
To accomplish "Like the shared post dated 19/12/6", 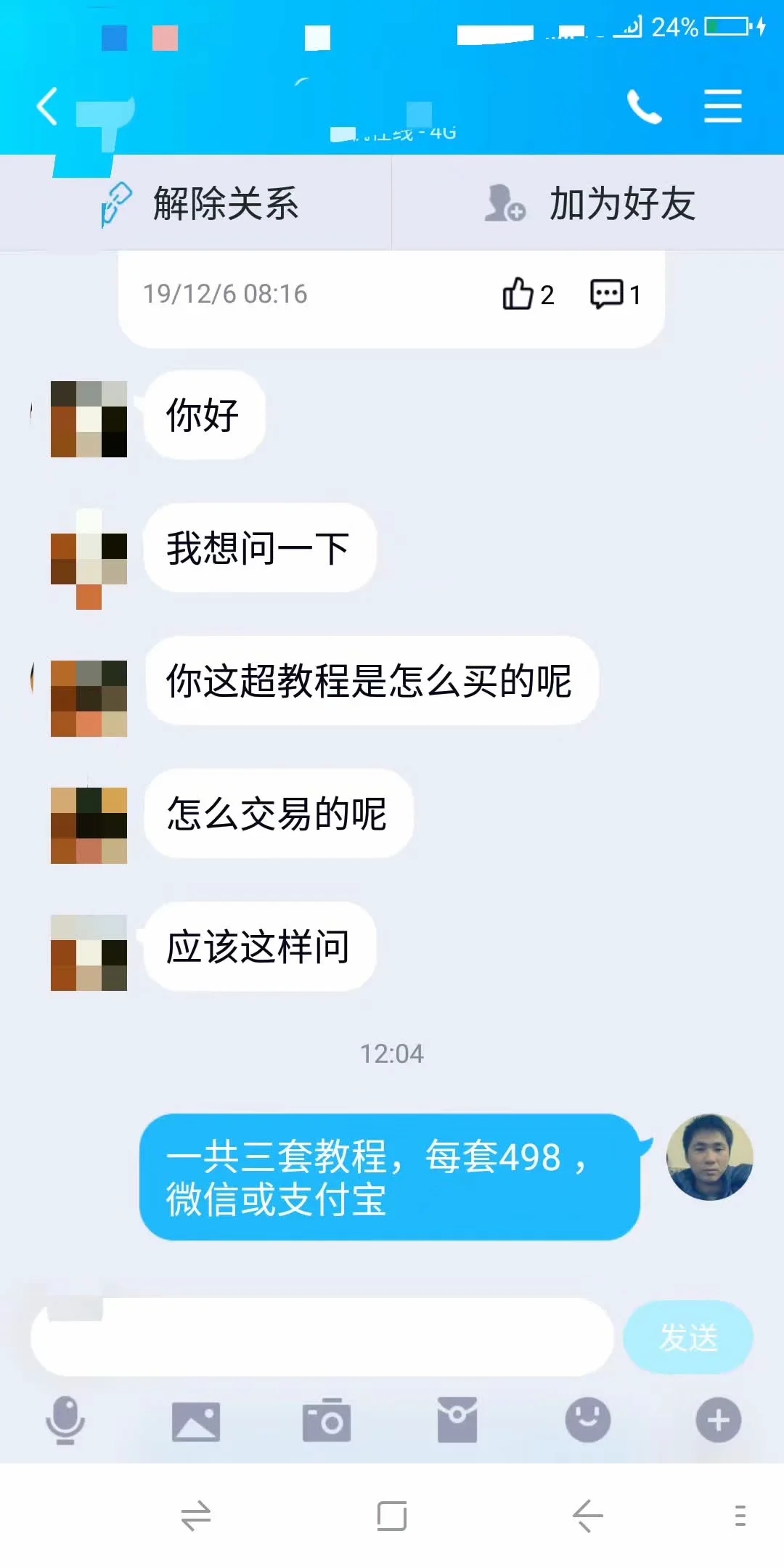I will pos(527,294).
